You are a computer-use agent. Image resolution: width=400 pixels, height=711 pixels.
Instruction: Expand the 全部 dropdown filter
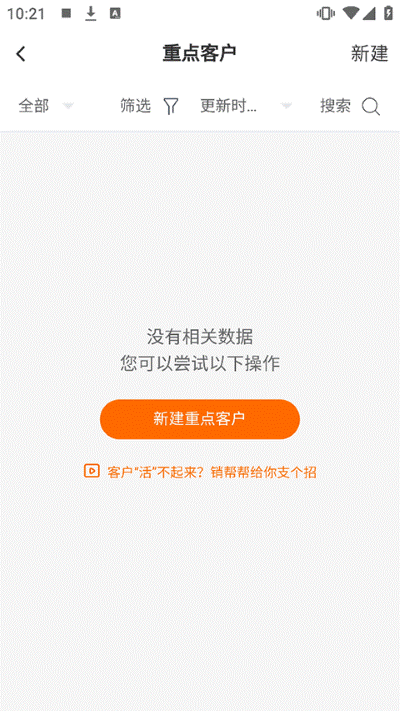point(46,106)
